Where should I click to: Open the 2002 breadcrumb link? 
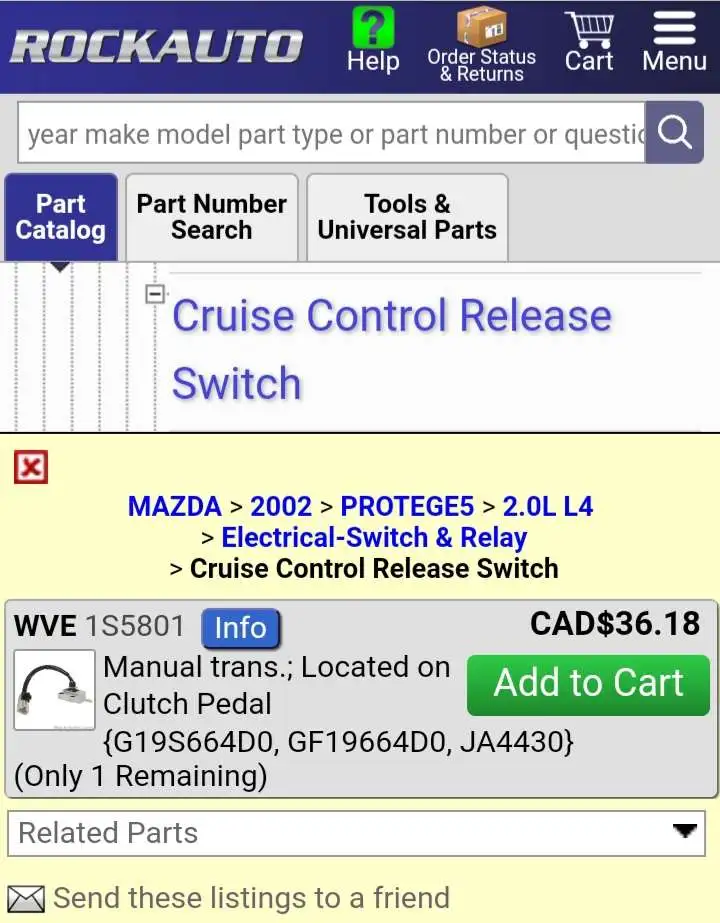click(281, 506)
